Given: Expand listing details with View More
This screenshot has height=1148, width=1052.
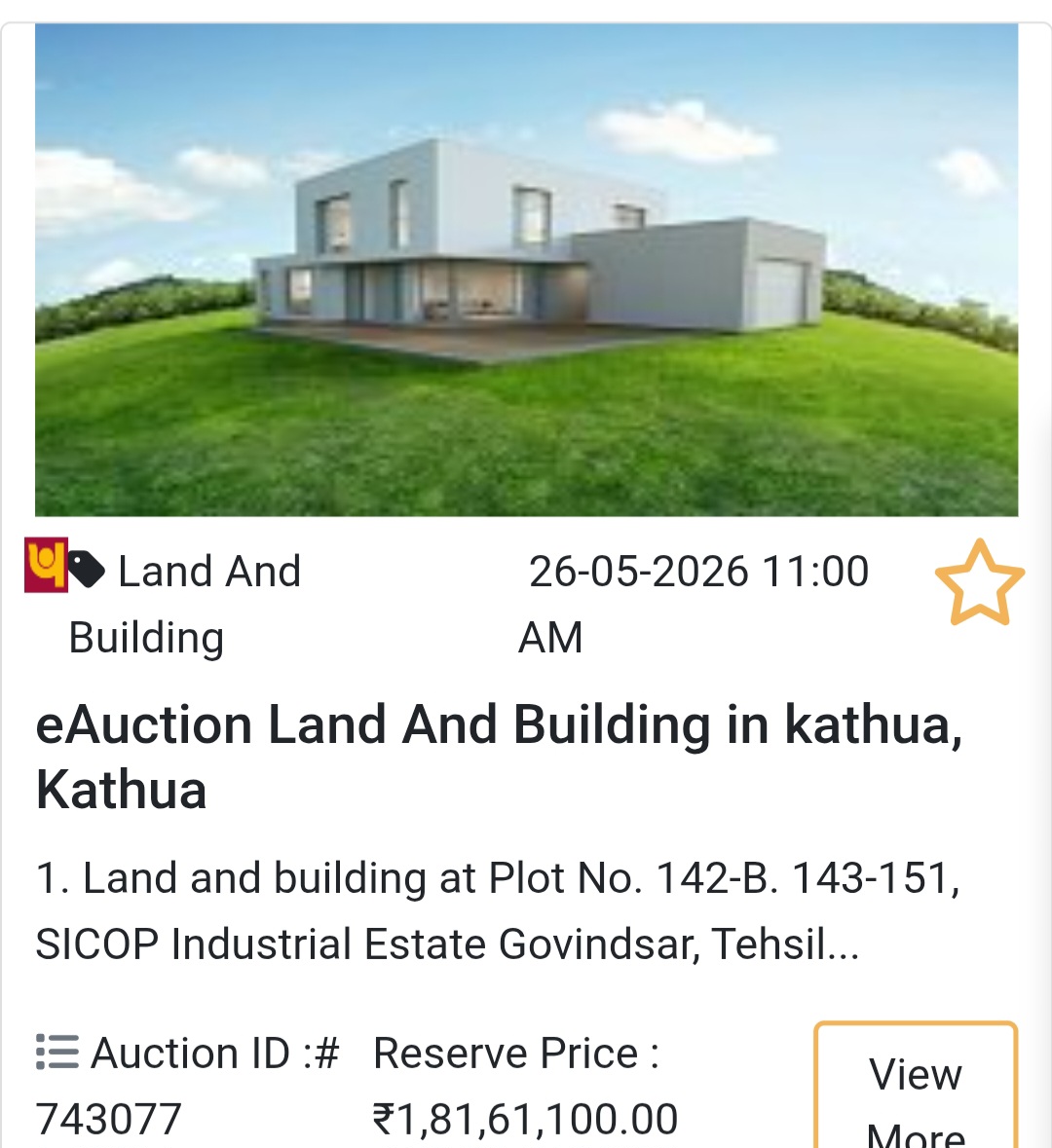Looking at the screenshot, I should click(x=914, y=1091).
